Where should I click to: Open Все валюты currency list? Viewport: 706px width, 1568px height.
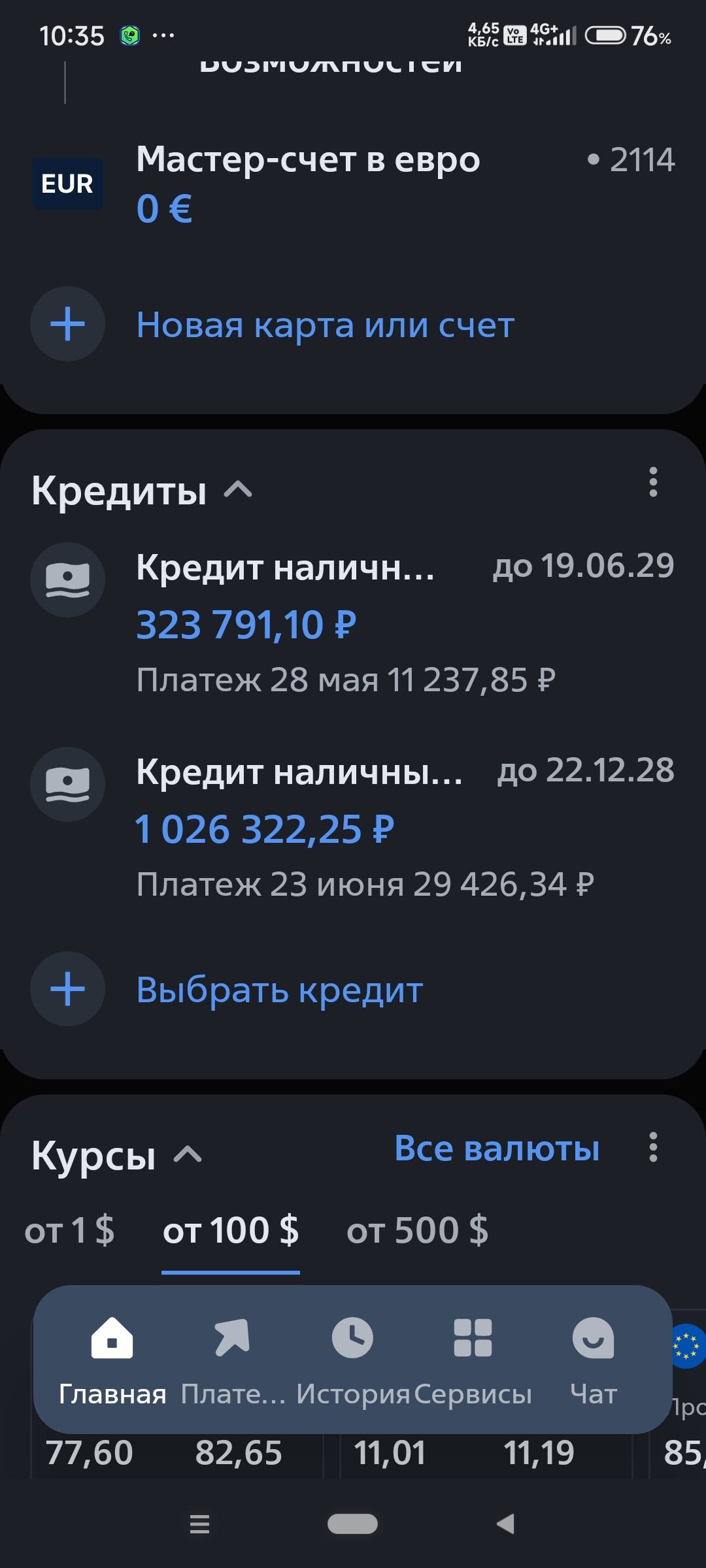(x=497, y=1148)
